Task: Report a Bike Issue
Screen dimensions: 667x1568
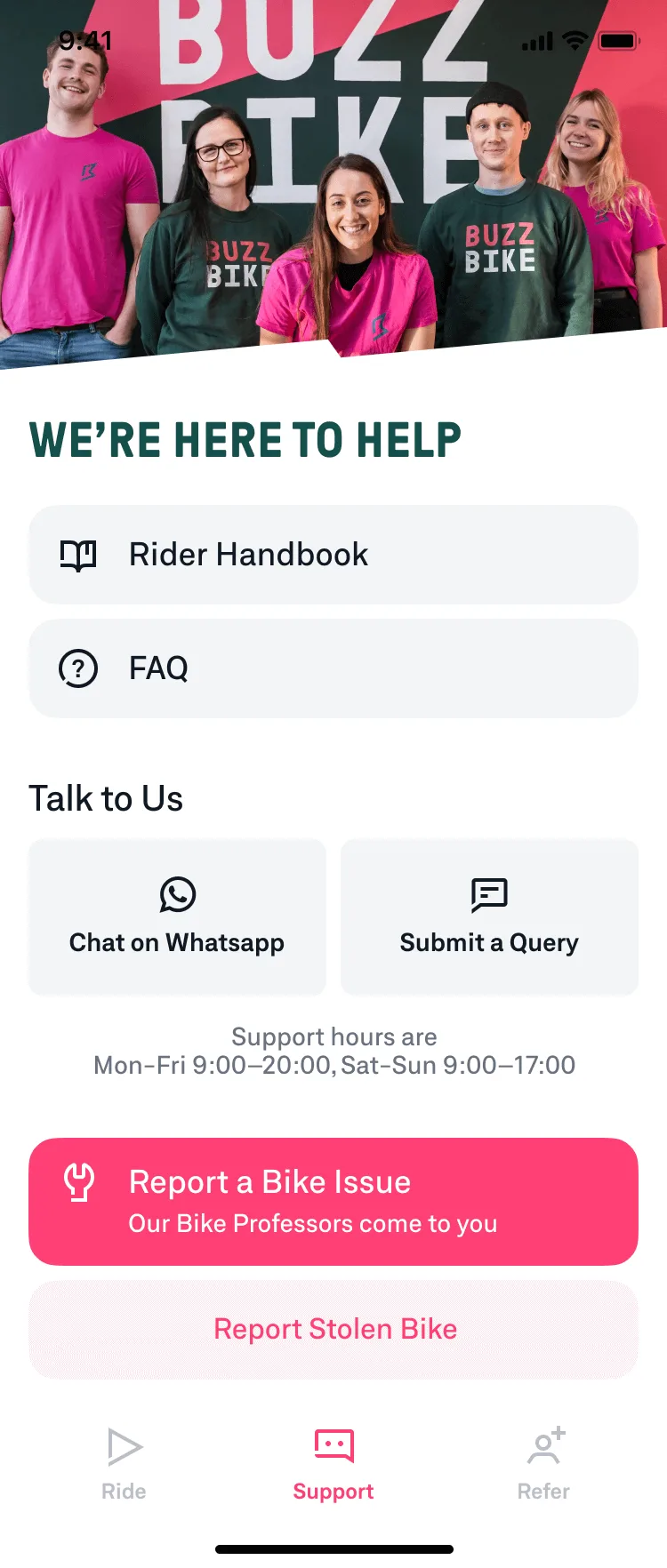Action: tap(333, 1201)
